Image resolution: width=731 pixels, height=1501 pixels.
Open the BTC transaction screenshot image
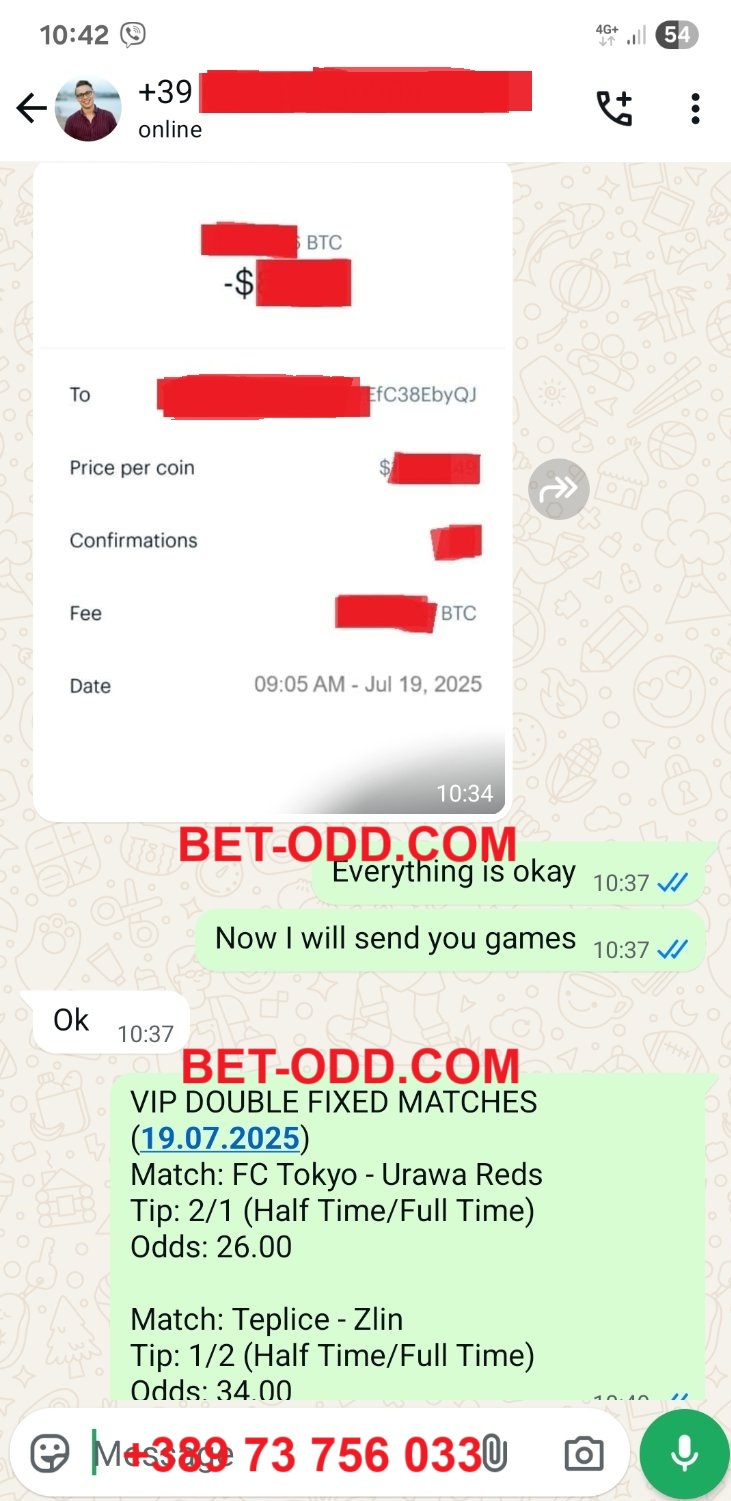point(273,490)
